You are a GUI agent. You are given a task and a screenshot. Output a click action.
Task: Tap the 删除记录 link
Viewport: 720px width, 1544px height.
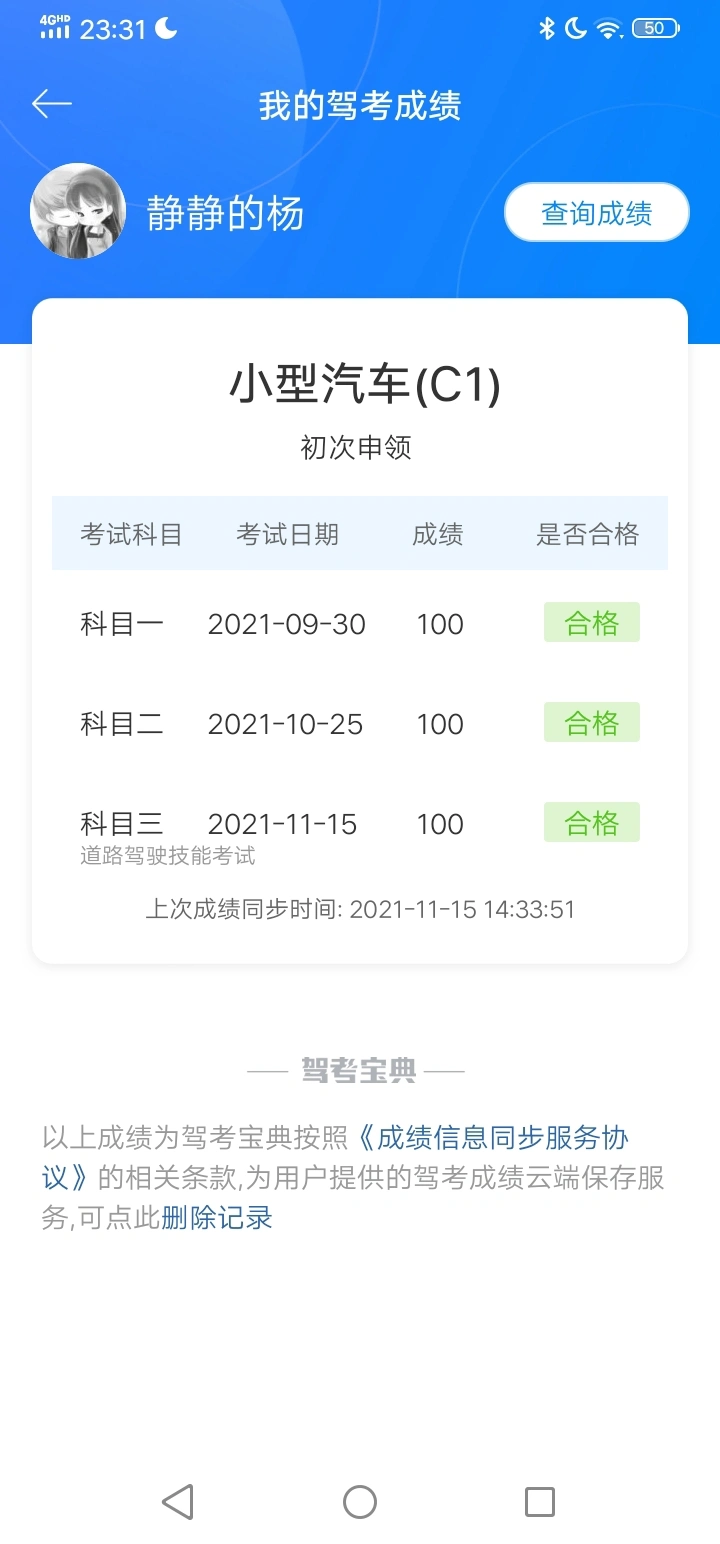(x=217, y=1217)
